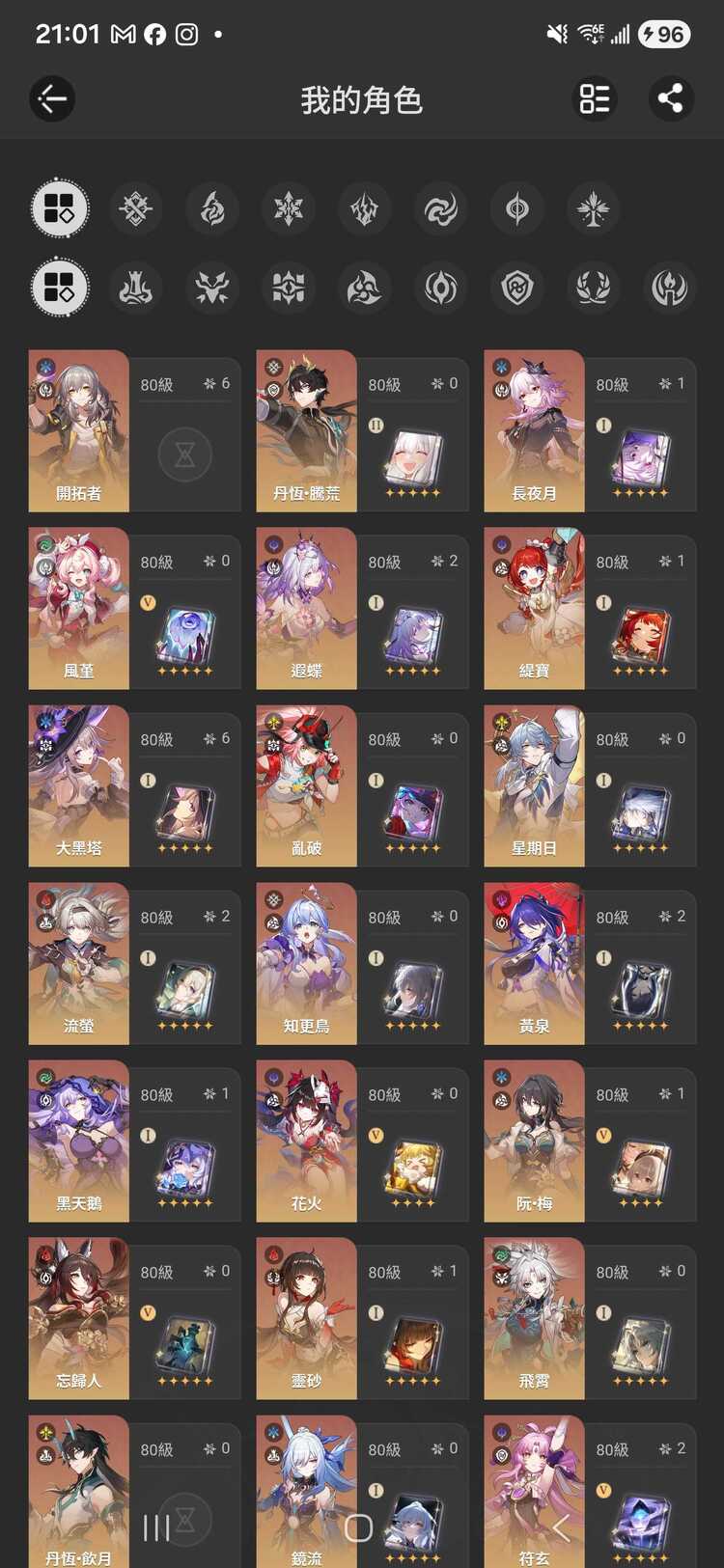The height and width of the screenshot is (1568, 724).
Task: Filter characters by Fire element
Action: (x=211, y=208)
